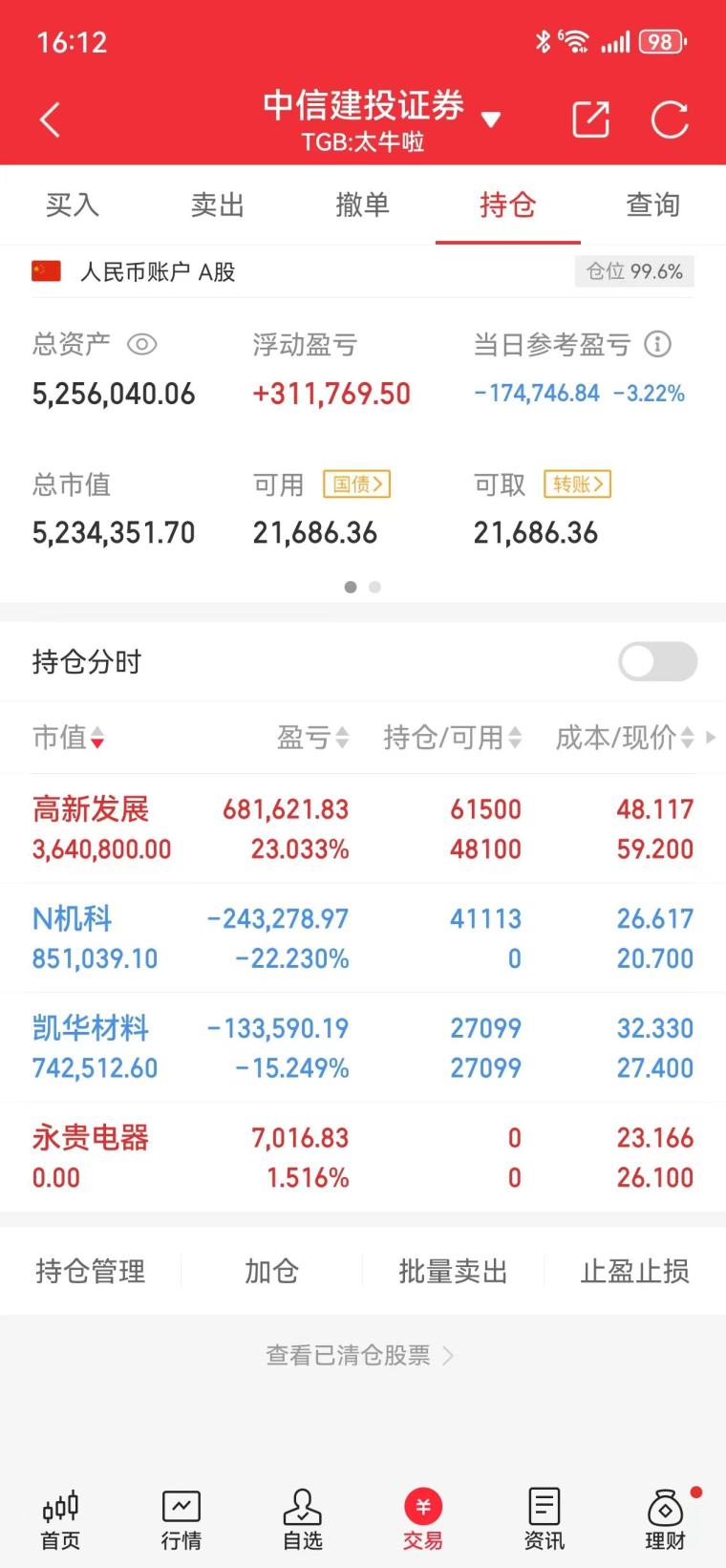Open the 撤单 tab

pyautogui.click(x=363, y=204)
